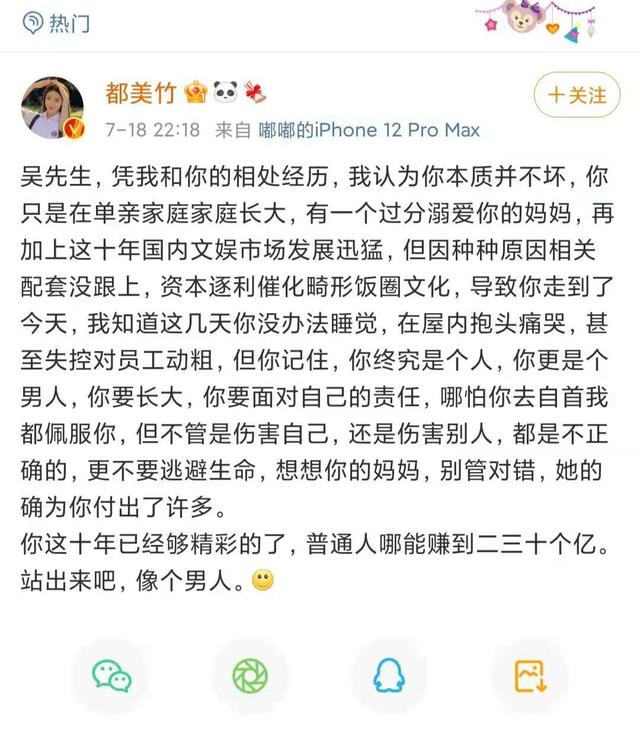Open 都美竹's profile avatar
Screen dimensions: 640x731
[53, 108]
